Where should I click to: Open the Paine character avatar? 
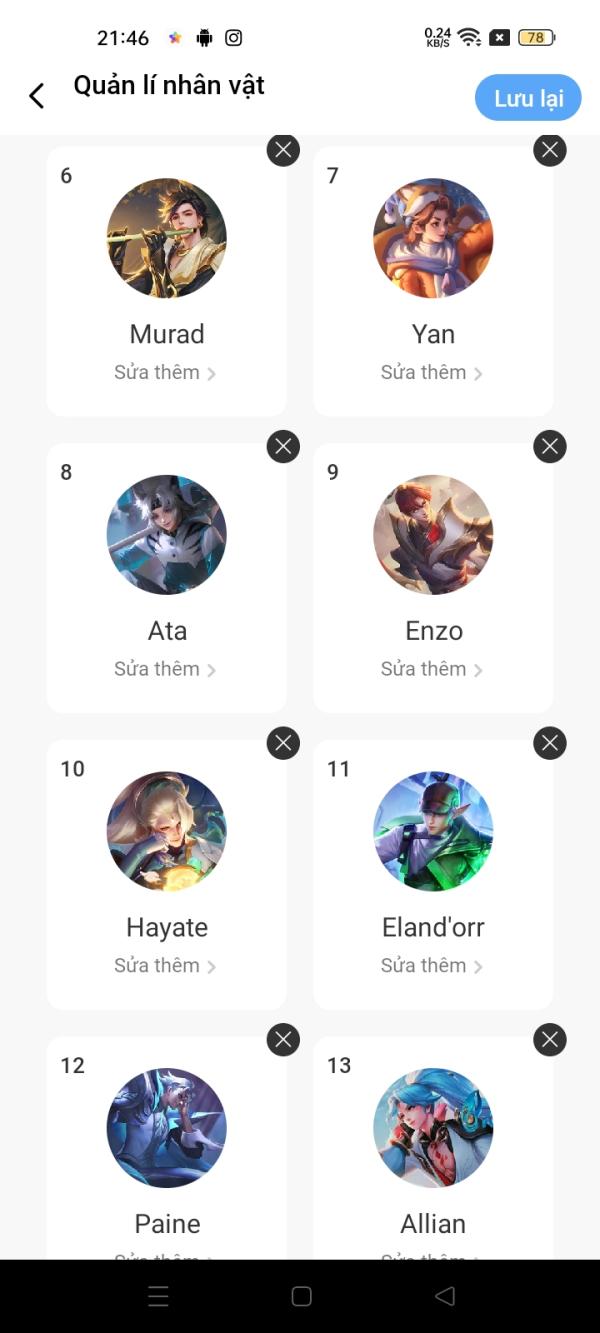pos(167,1128)
